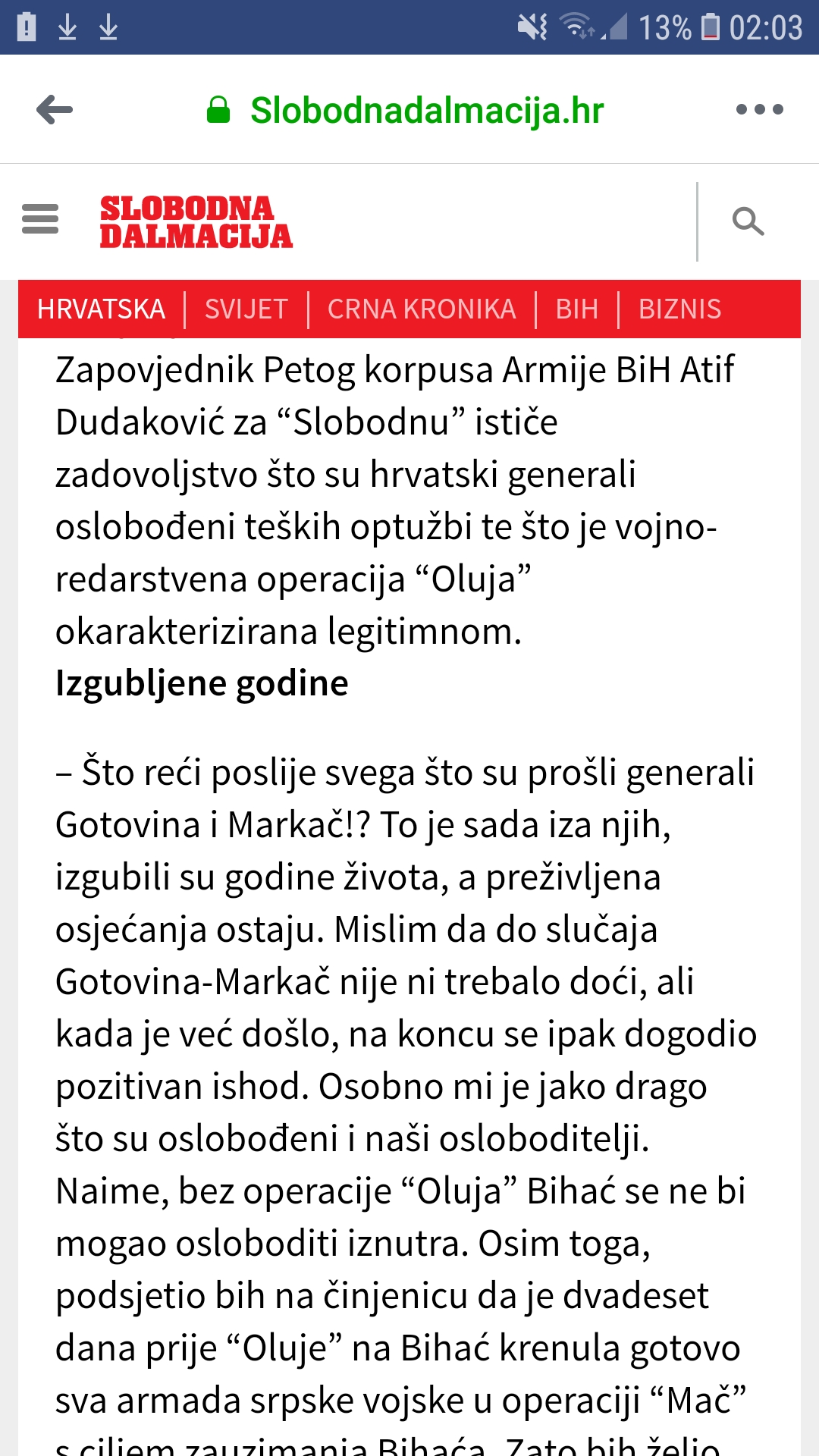819x1456 pixels.
Task: Tap the Slobodnadalmacija.hr address bar
Action: (426, 111)
